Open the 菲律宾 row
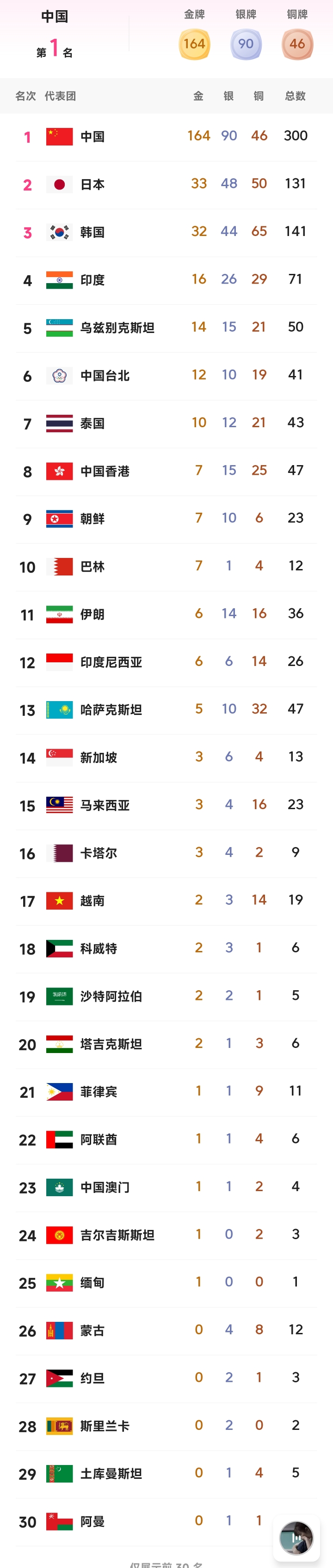The height and width of the screenshot is (1568, 333). click(x=166, y=1091)
